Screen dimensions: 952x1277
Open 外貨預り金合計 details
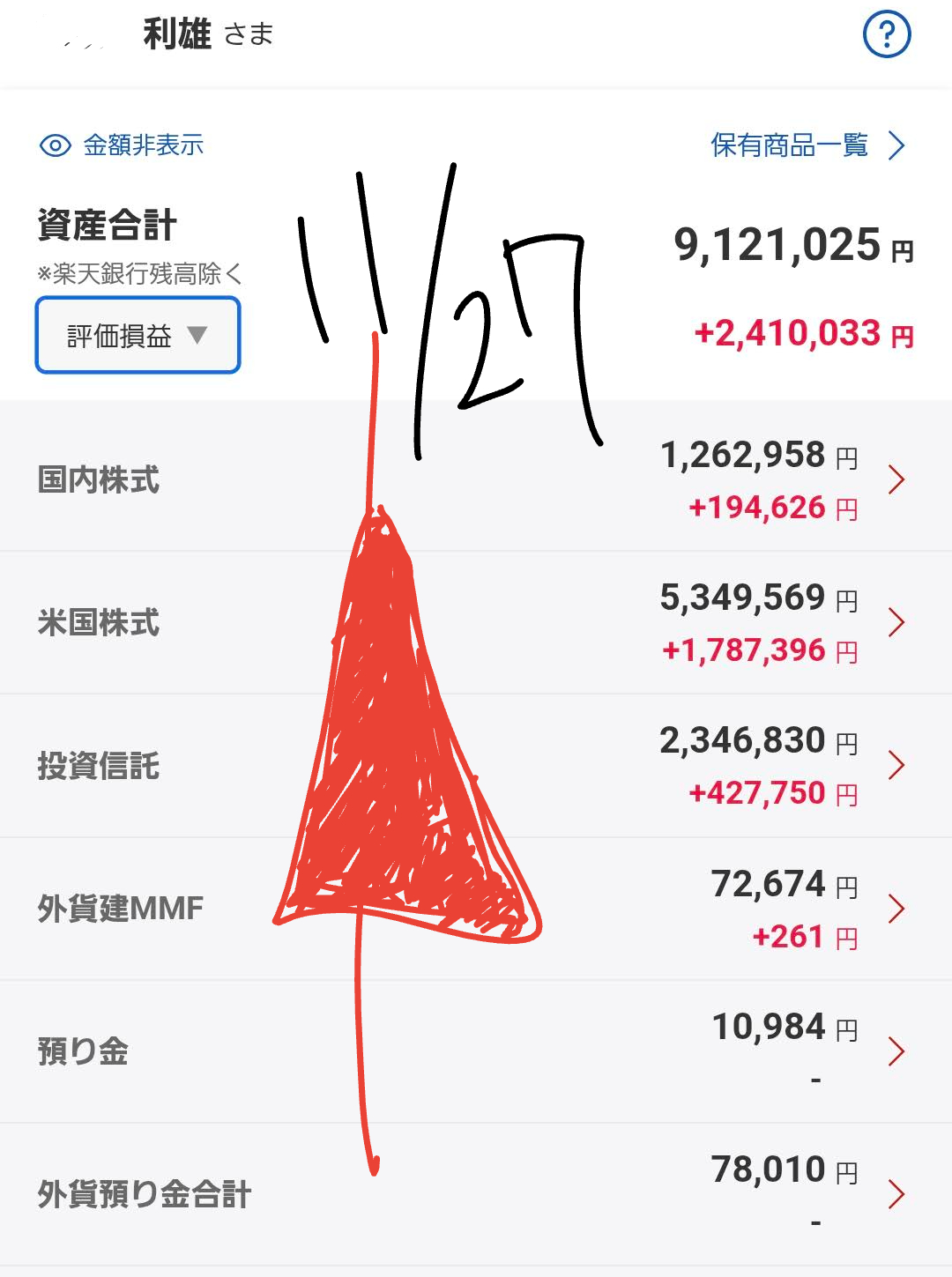tap(476, 1194)
